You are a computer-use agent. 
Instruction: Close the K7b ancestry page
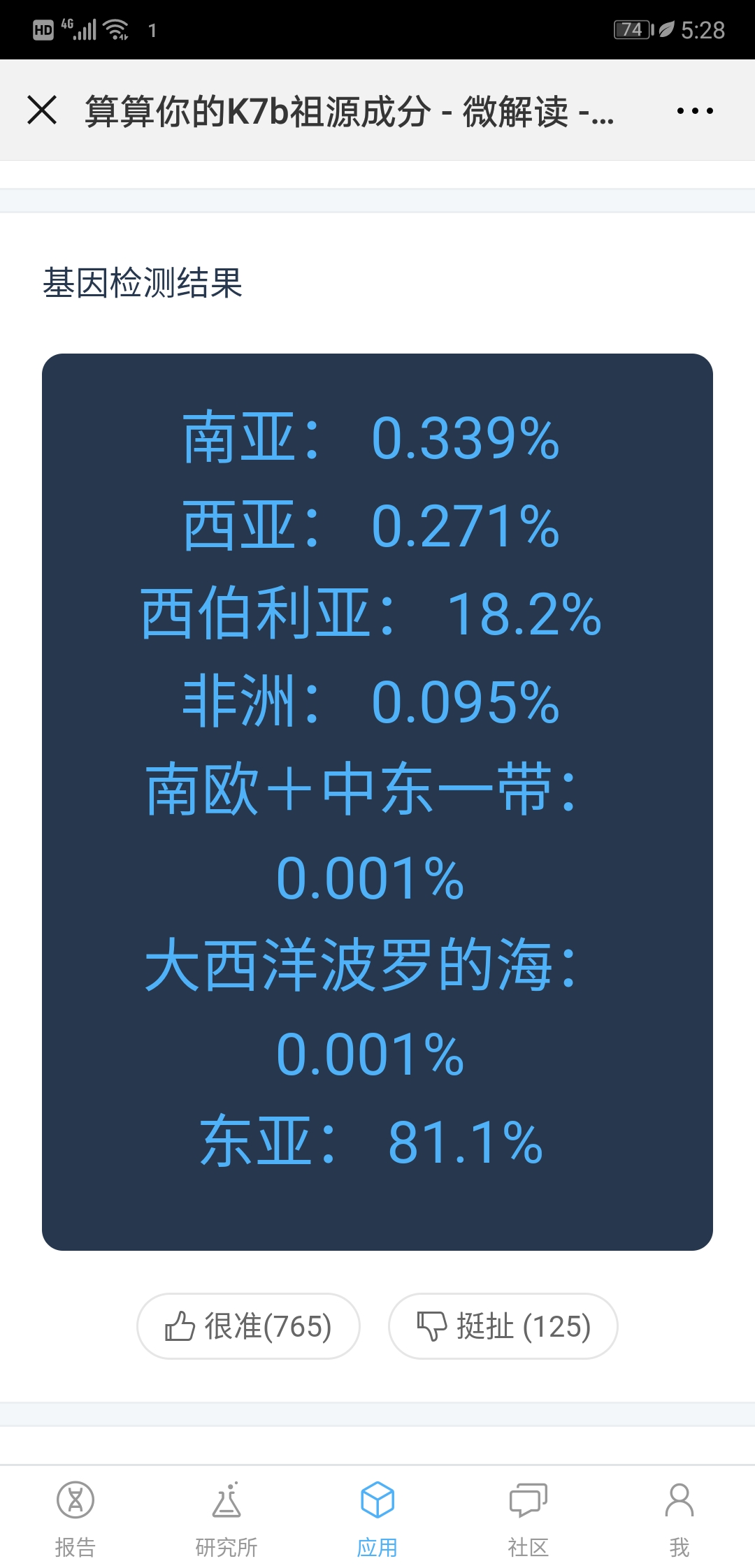[42, 110]
